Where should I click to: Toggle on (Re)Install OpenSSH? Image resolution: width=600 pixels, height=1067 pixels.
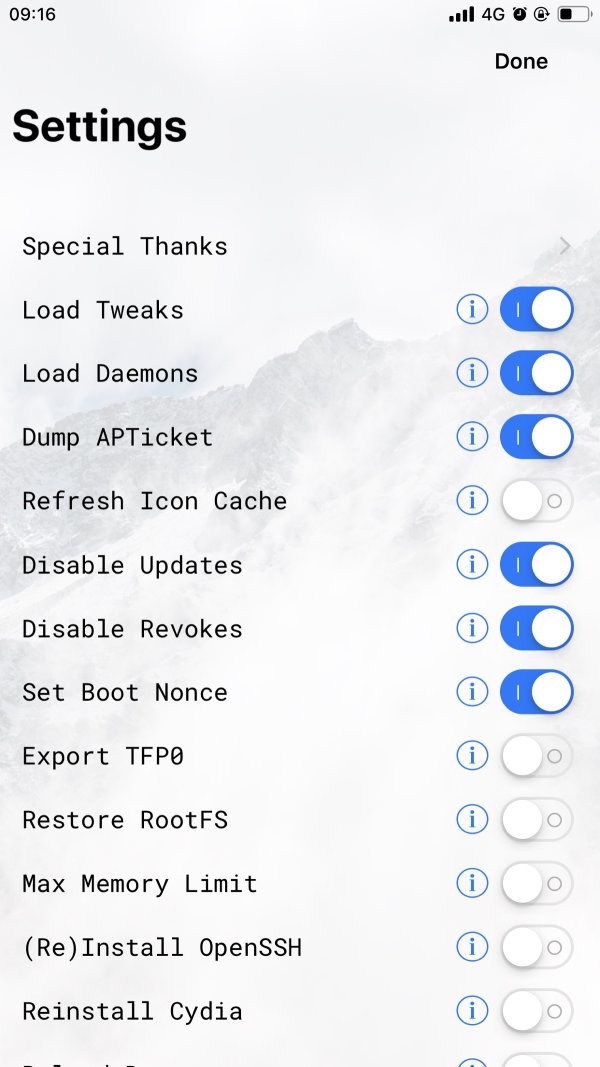[536, 947]
